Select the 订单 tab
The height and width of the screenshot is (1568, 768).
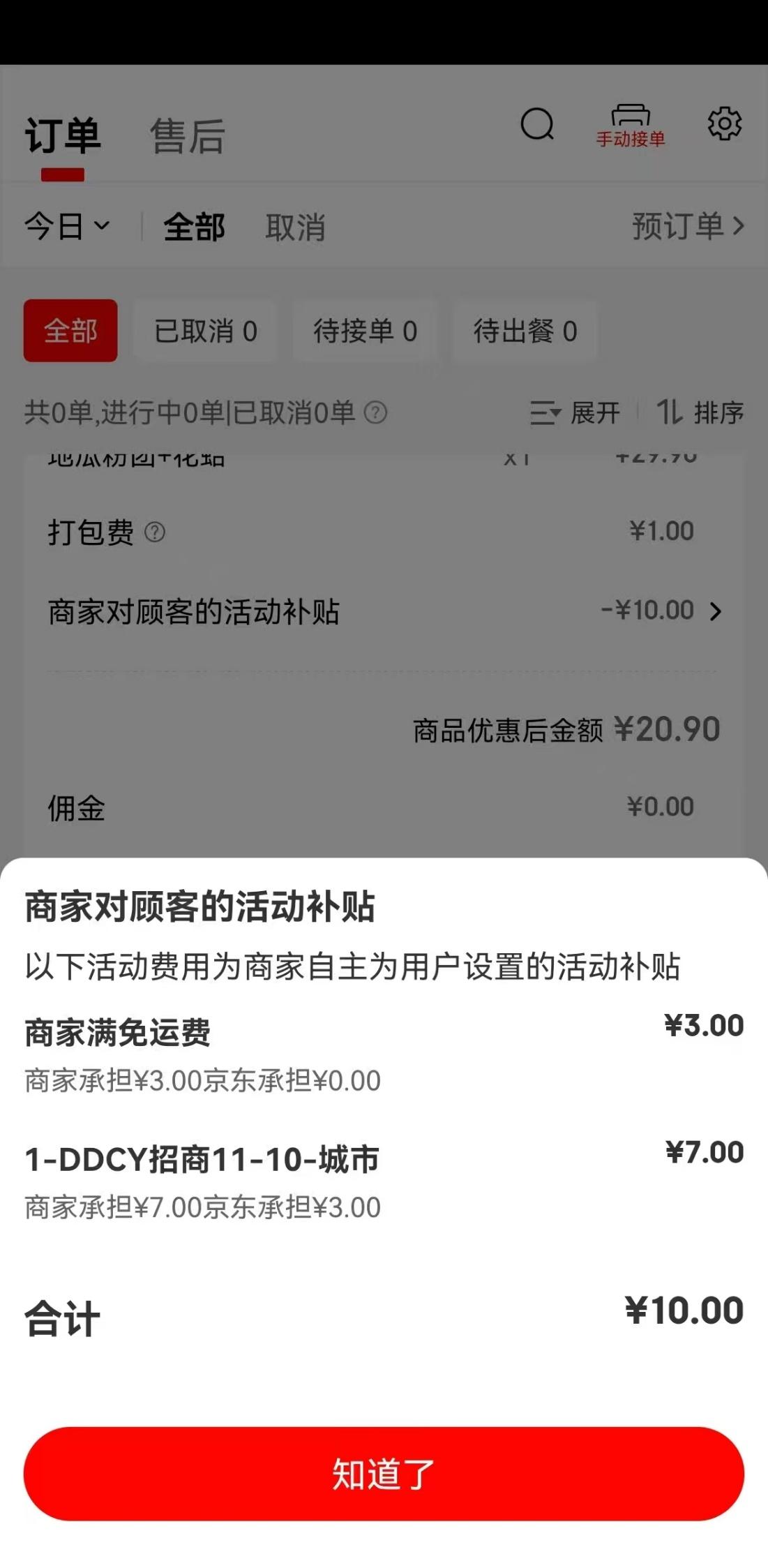coord(63,135)
